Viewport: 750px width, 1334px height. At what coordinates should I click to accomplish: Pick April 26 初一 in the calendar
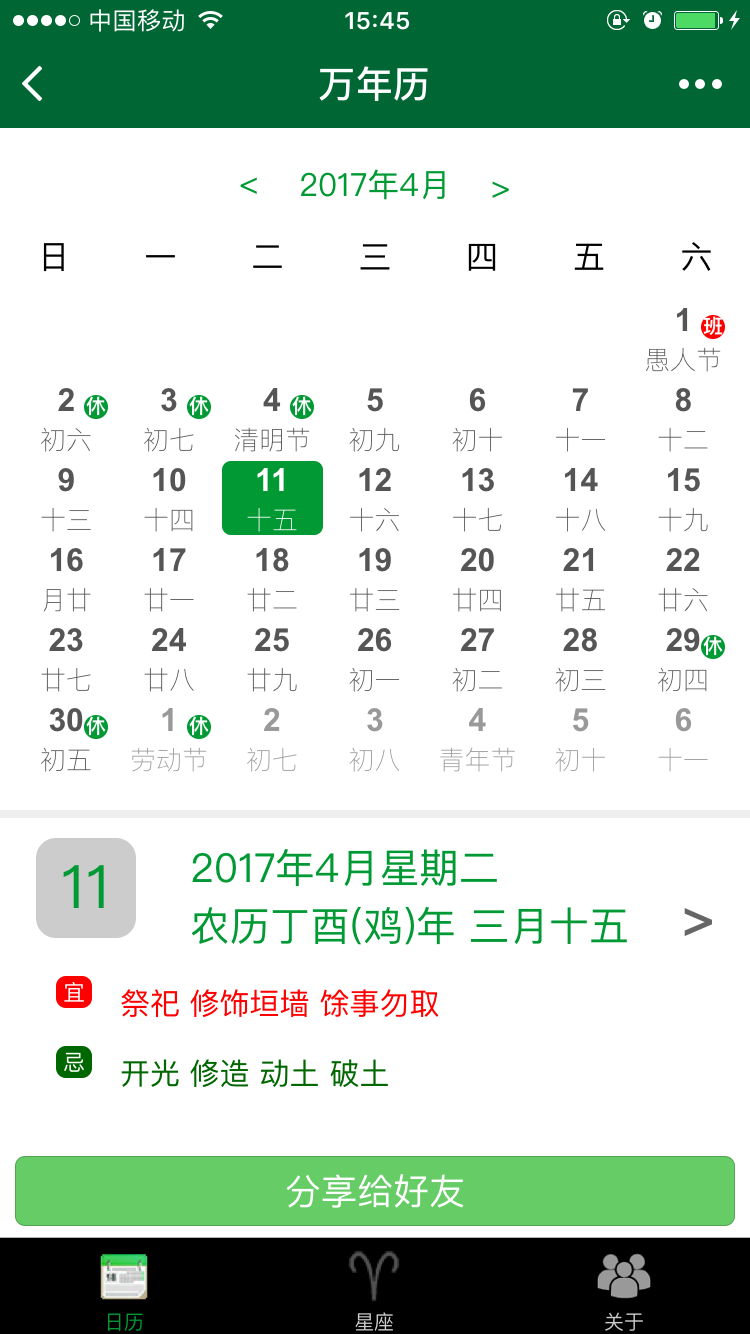tap(375, 658)
